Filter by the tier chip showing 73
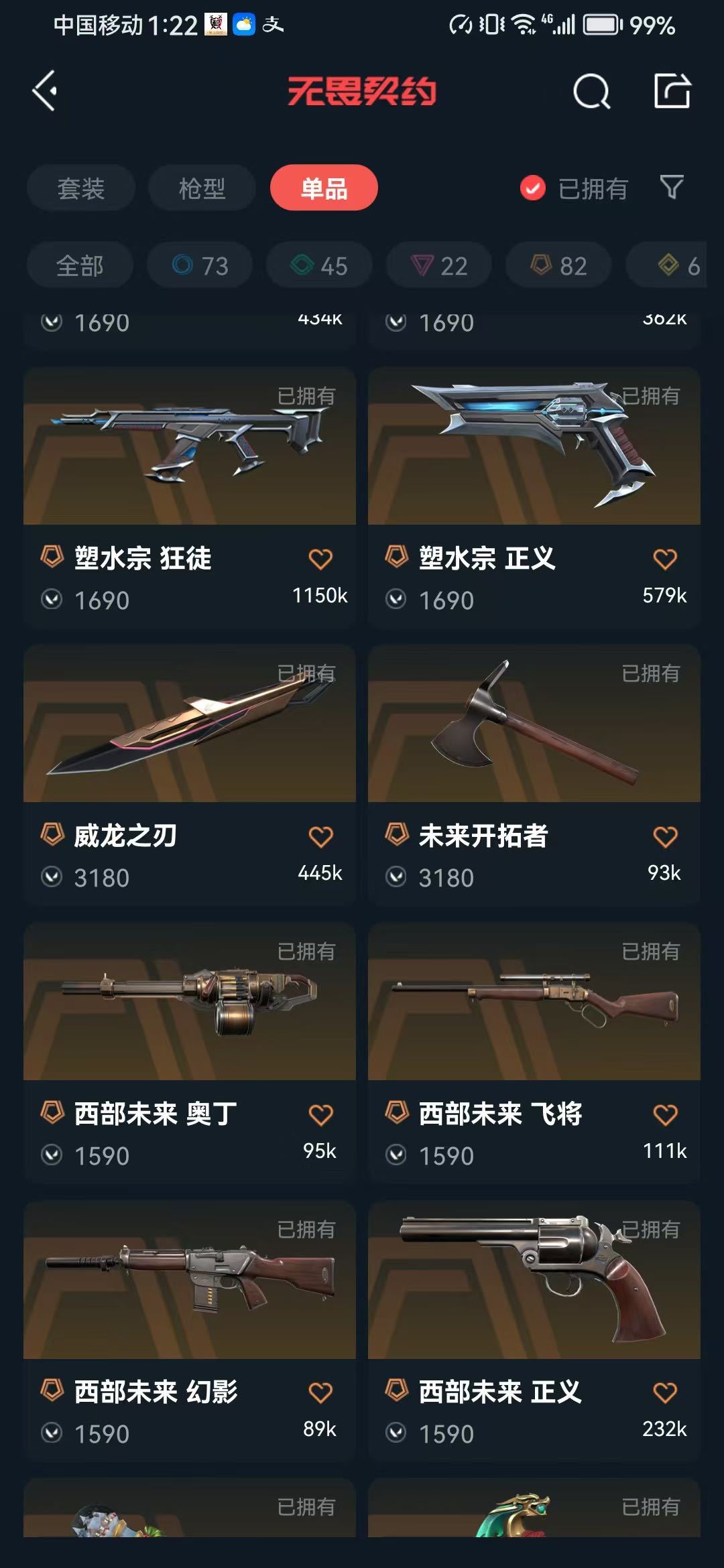This screenshot has height=1568, width=724. click(200, 265)
